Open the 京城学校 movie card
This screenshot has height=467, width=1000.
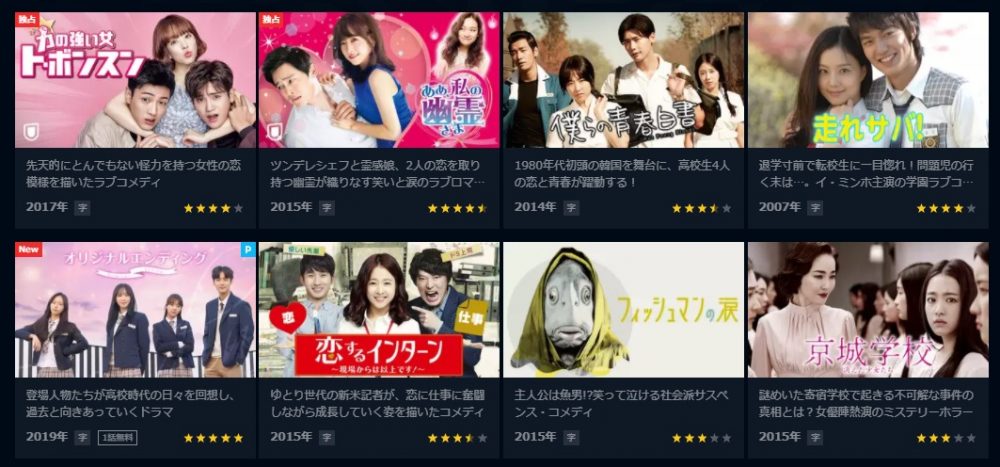pyautogui.click(x=867, y=309)
